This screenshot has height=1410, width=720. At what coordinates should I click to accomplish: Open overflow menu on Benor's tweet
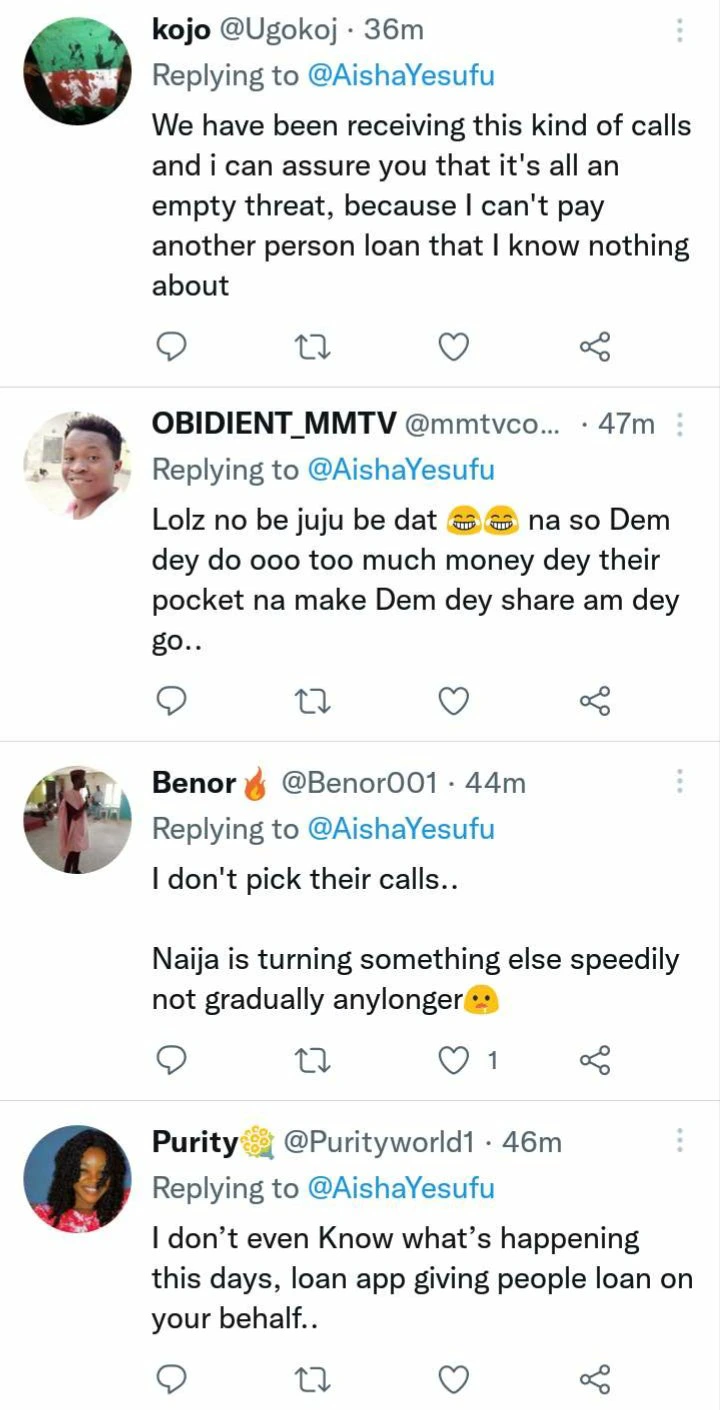(x=680, y=782)
